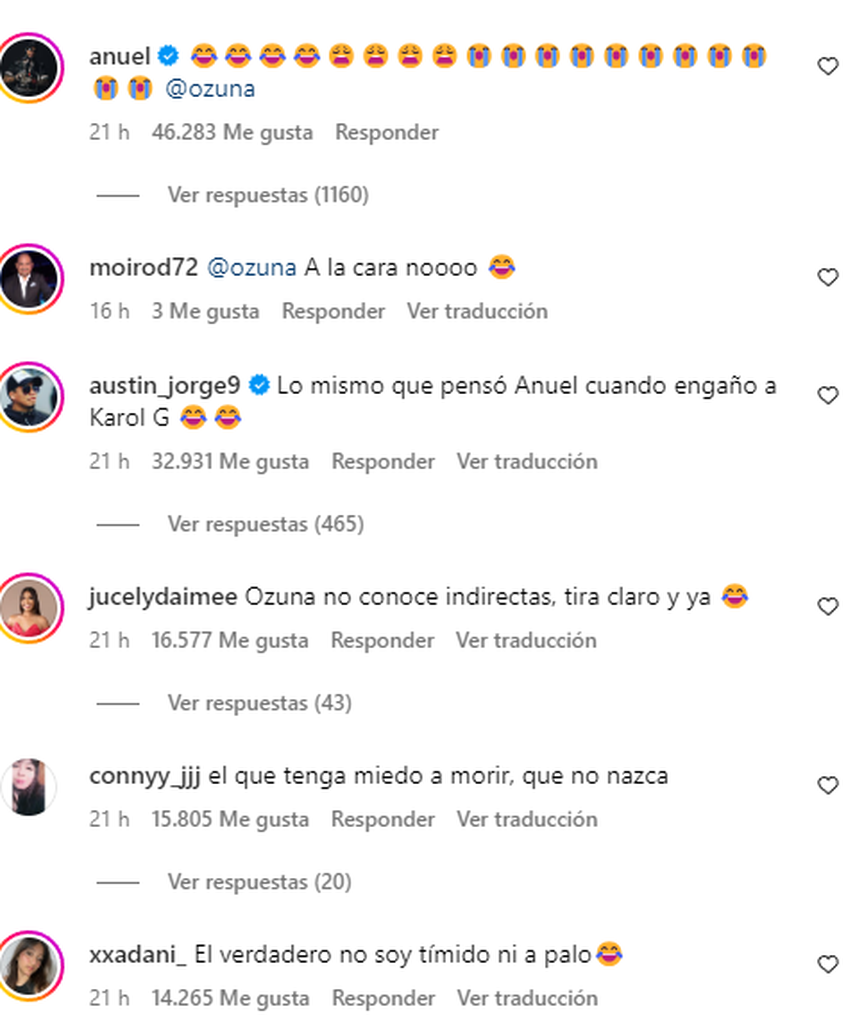This screenshot has height=1018, width=855.
Task: Like xxadani_'s comment
Action: (828, 965)
